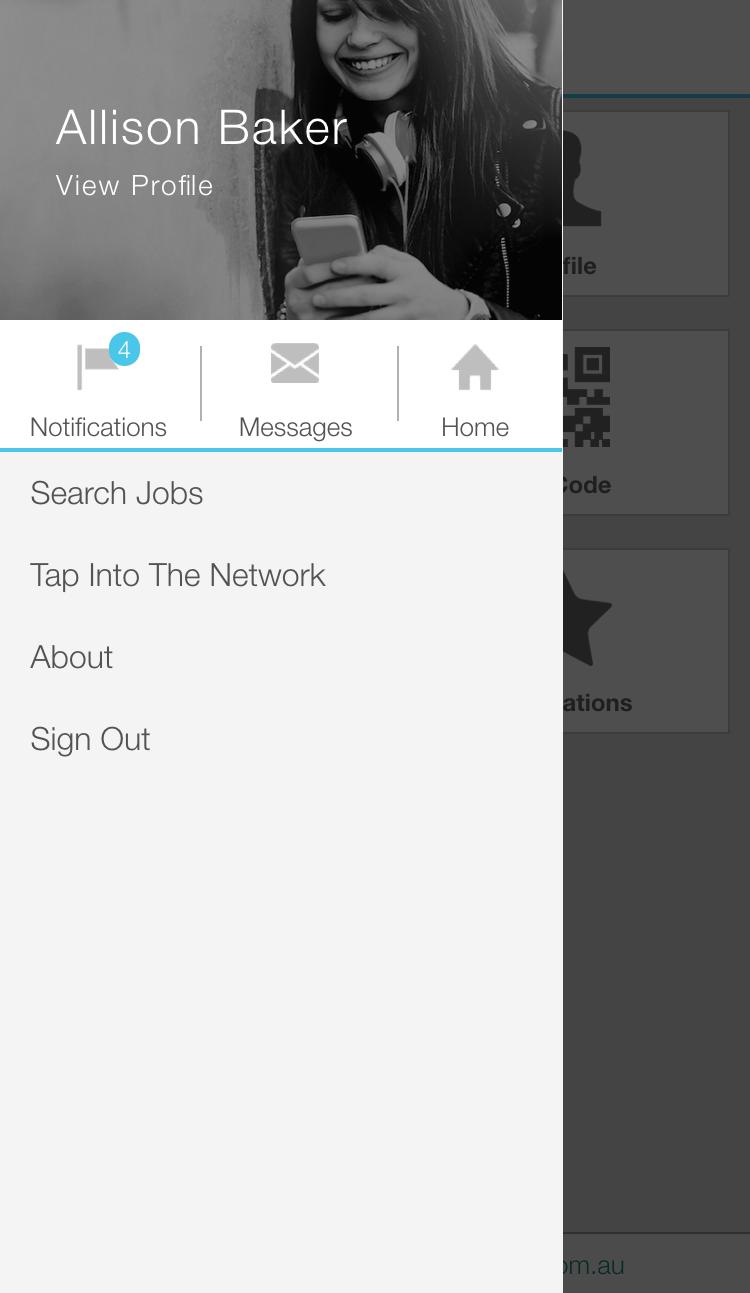Select Tap Into The Network
The image size is (750, 1293).
tap(178, 575)
